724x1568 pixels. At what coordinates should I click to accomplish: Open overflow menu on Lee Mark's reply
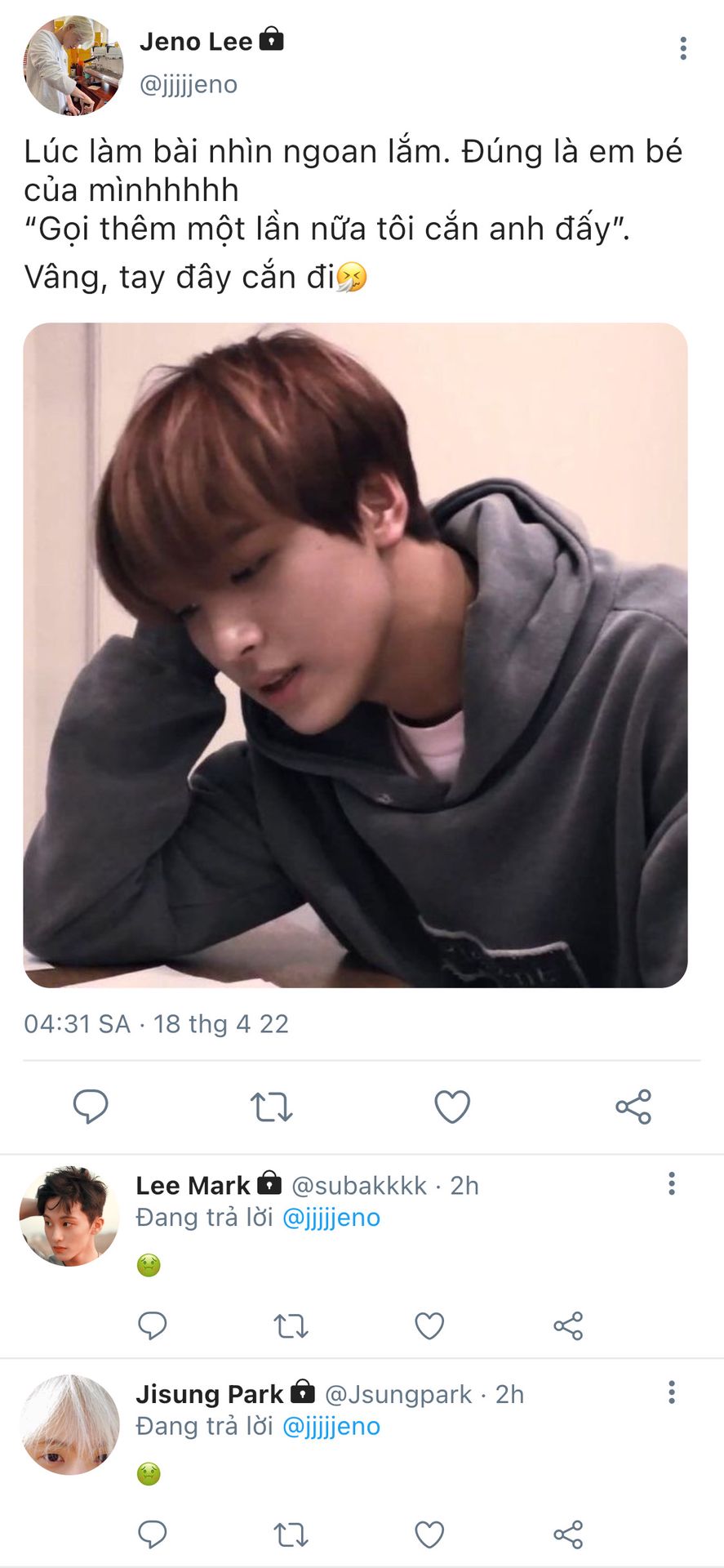point(672,1184)
